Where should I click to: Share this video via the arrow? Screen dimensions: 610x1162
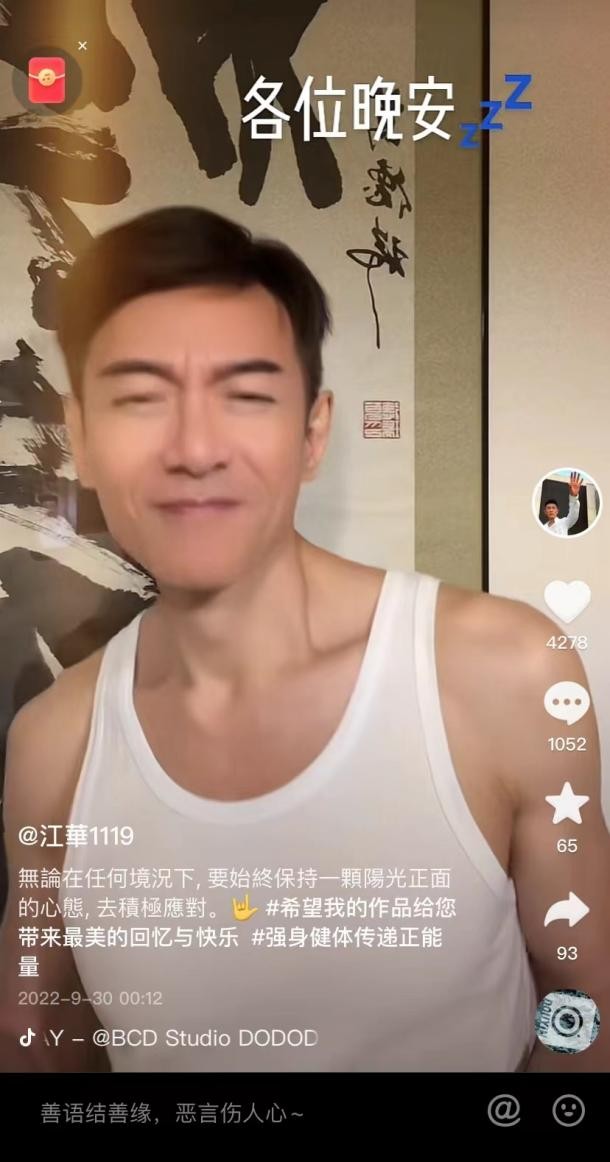coord(566,910)
